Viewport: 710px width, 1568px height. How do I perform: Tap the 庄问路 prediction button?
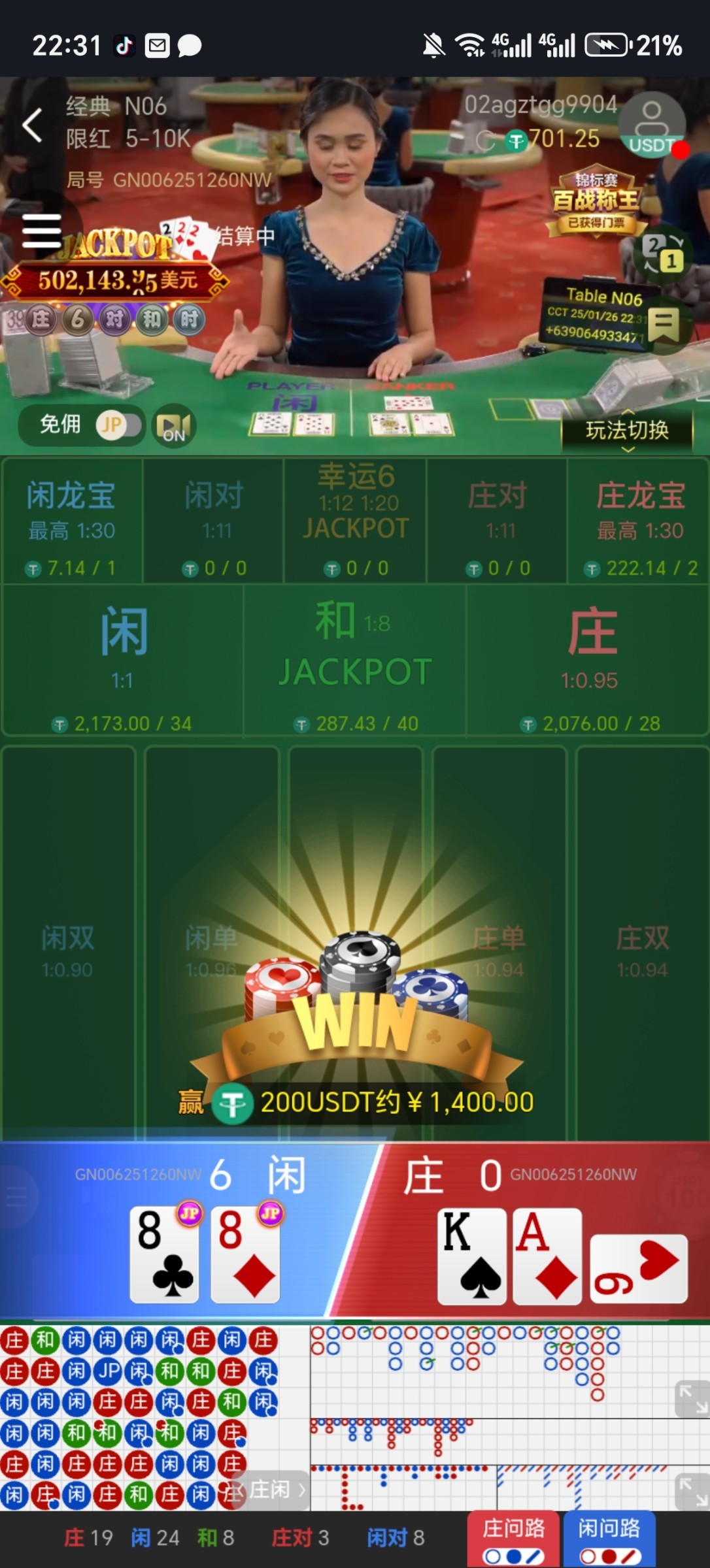point(513,1539)
